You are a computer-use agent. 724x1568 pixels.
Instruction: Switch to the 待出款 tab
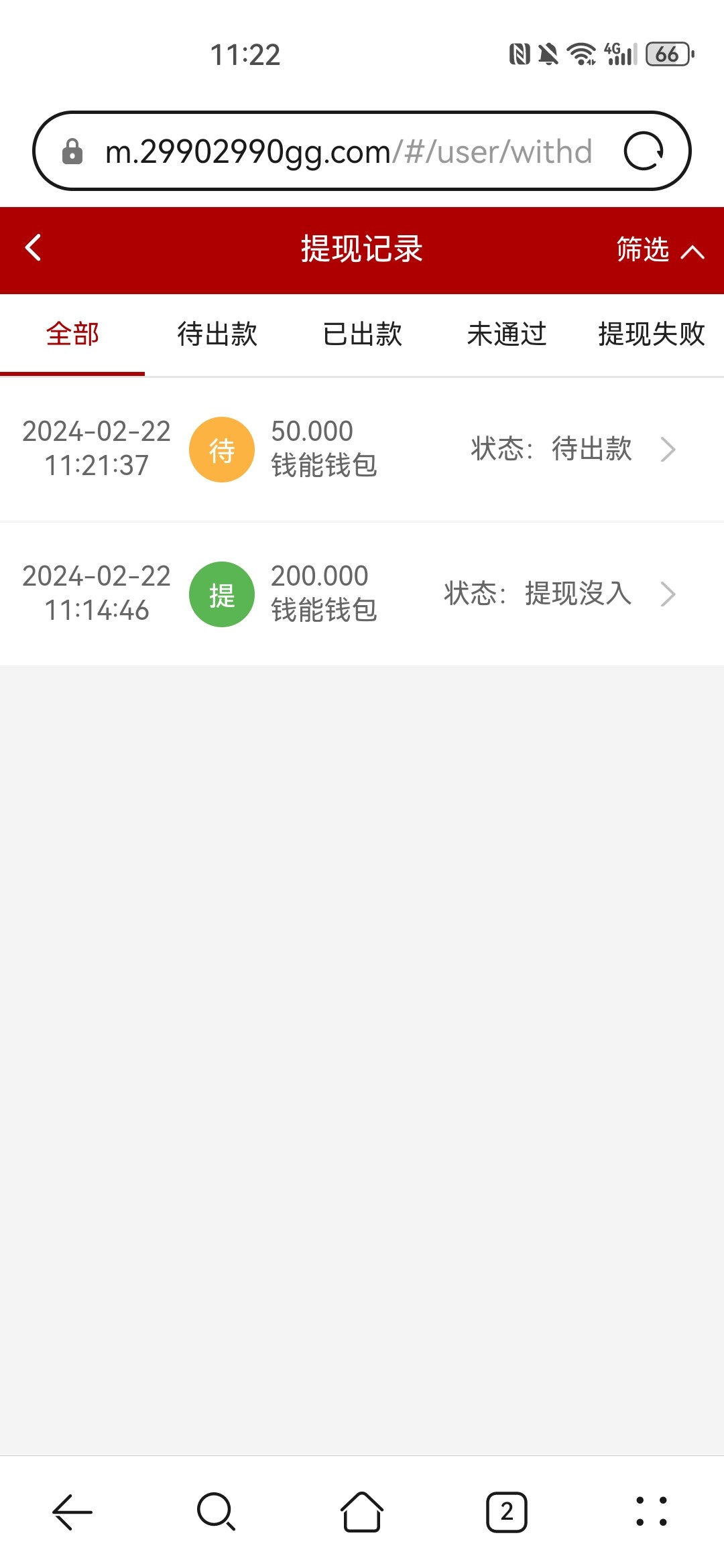click(x=217, y=334)
